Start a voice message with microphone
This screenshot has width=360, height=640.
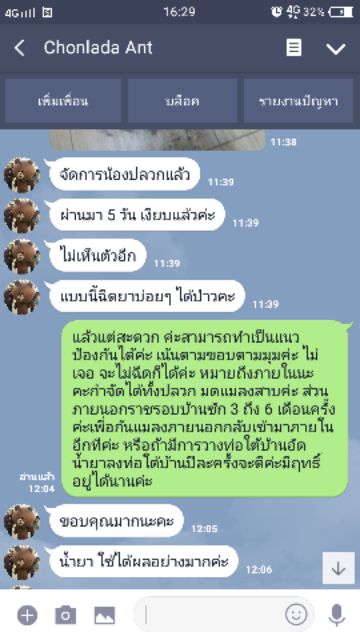(337, 615)
